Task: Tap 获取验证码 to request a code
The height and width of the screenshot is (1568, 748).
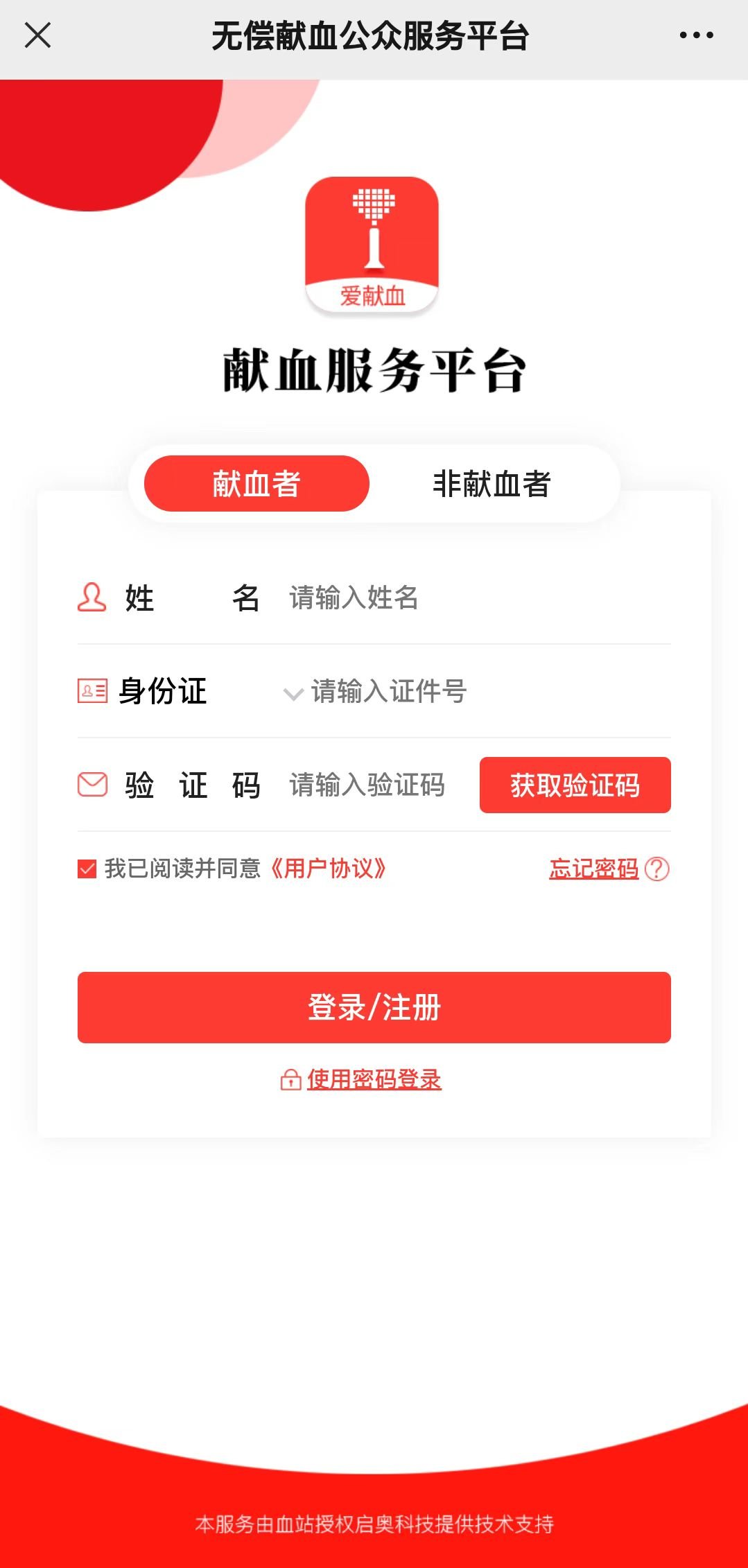Action: coord(575,785)
